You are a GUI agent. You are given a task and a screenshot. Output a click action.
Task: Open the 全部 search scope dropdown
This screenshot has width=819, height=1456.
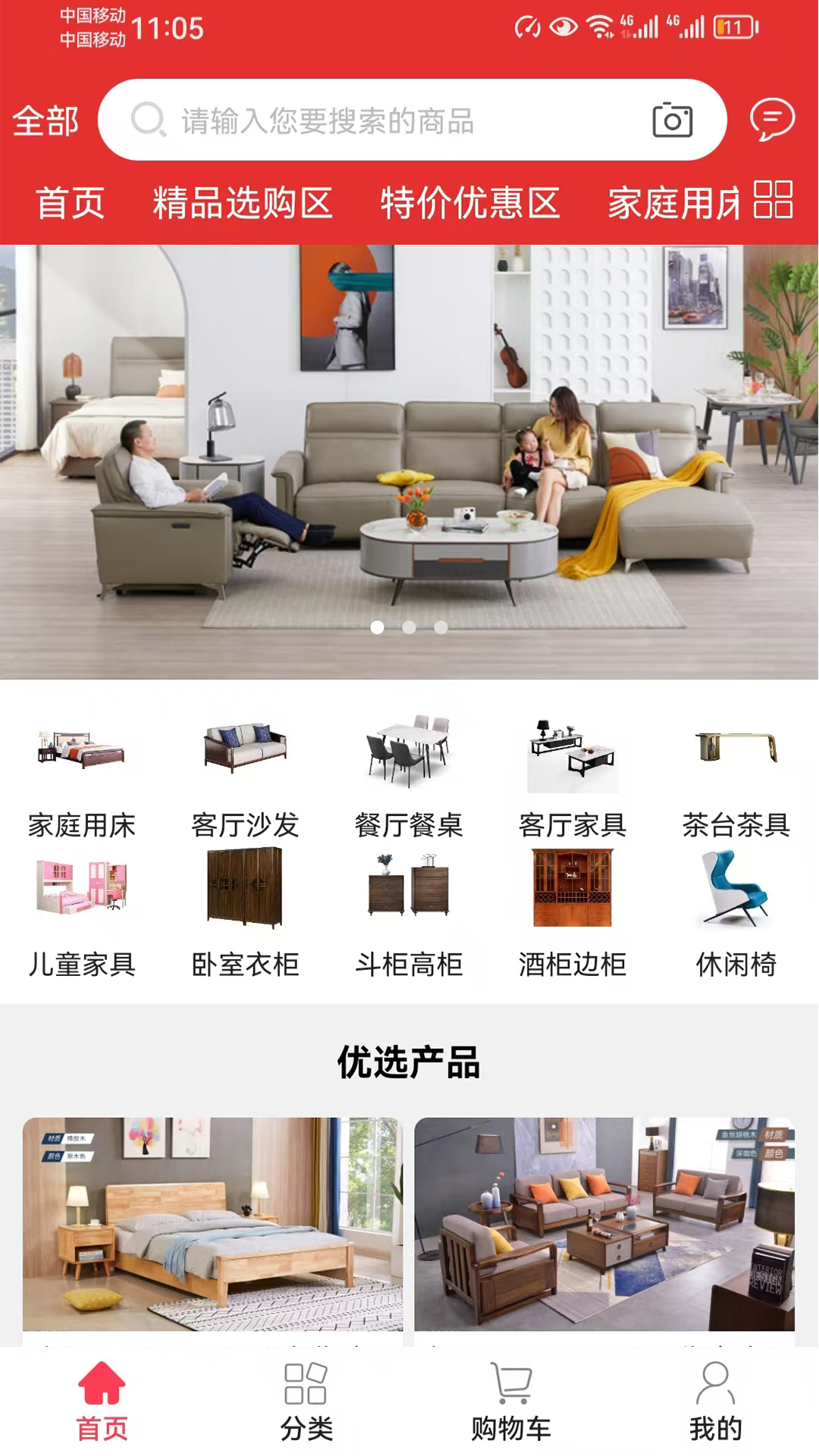point(46,121)
